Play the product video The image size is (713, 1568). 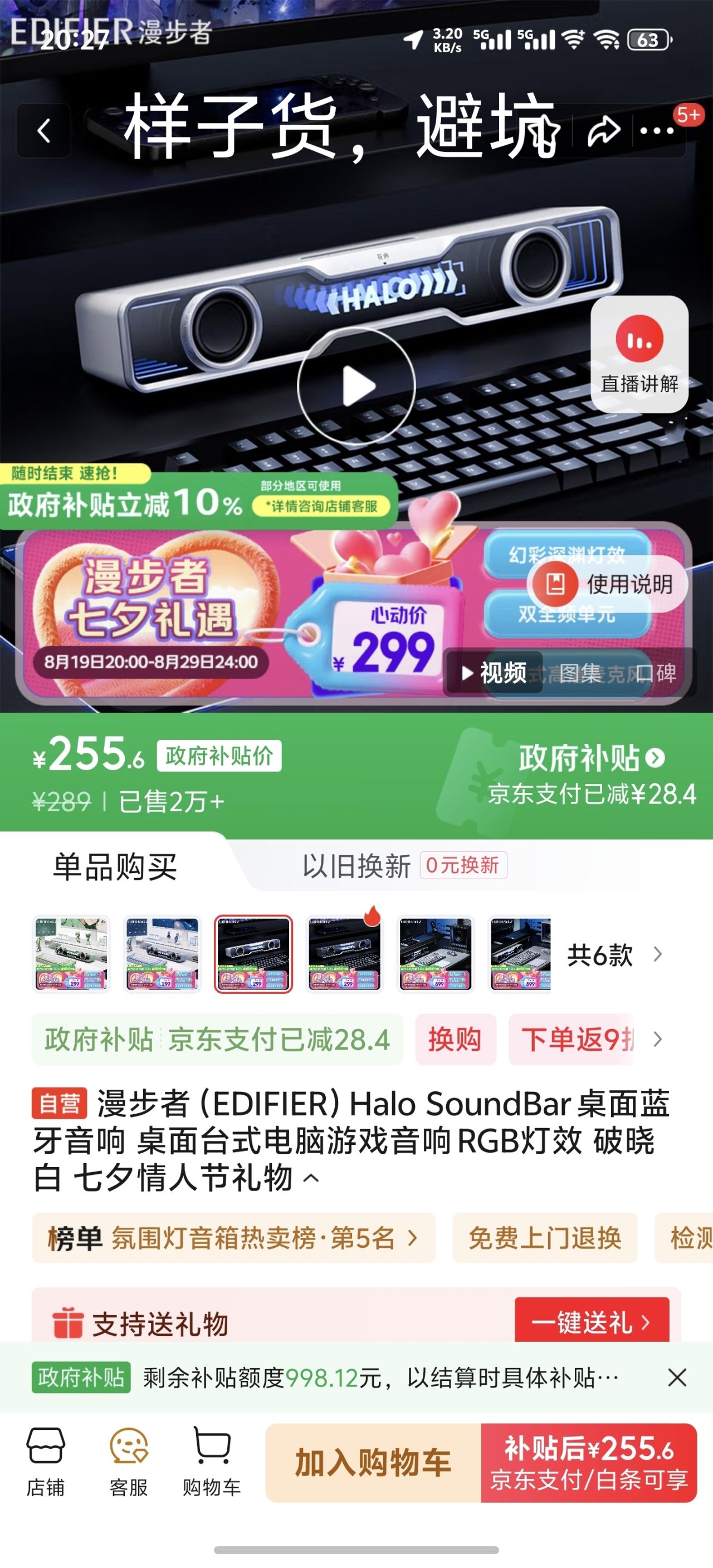click(x=356, y=386)
